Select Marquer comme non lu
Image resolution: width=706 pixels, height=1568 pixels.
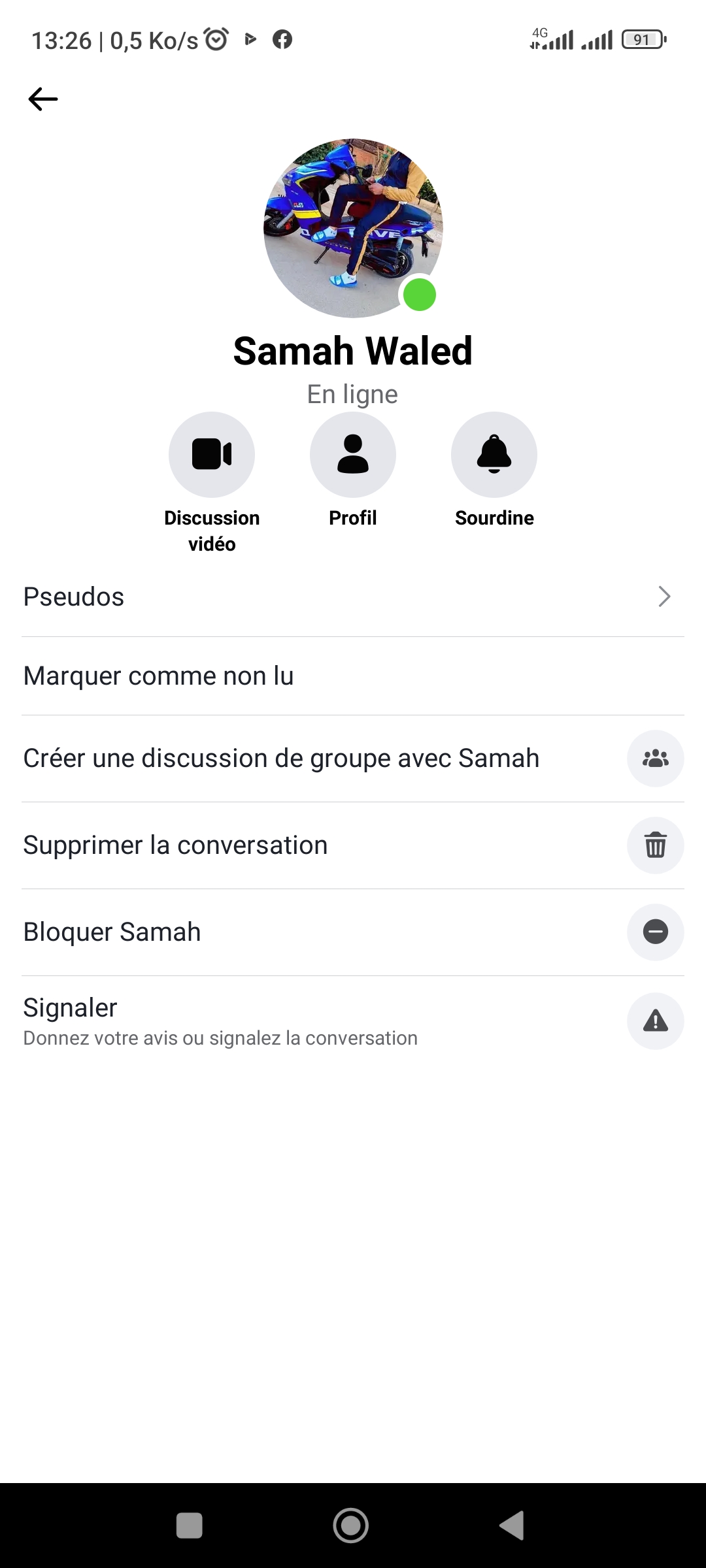click(x=353, y=676)
